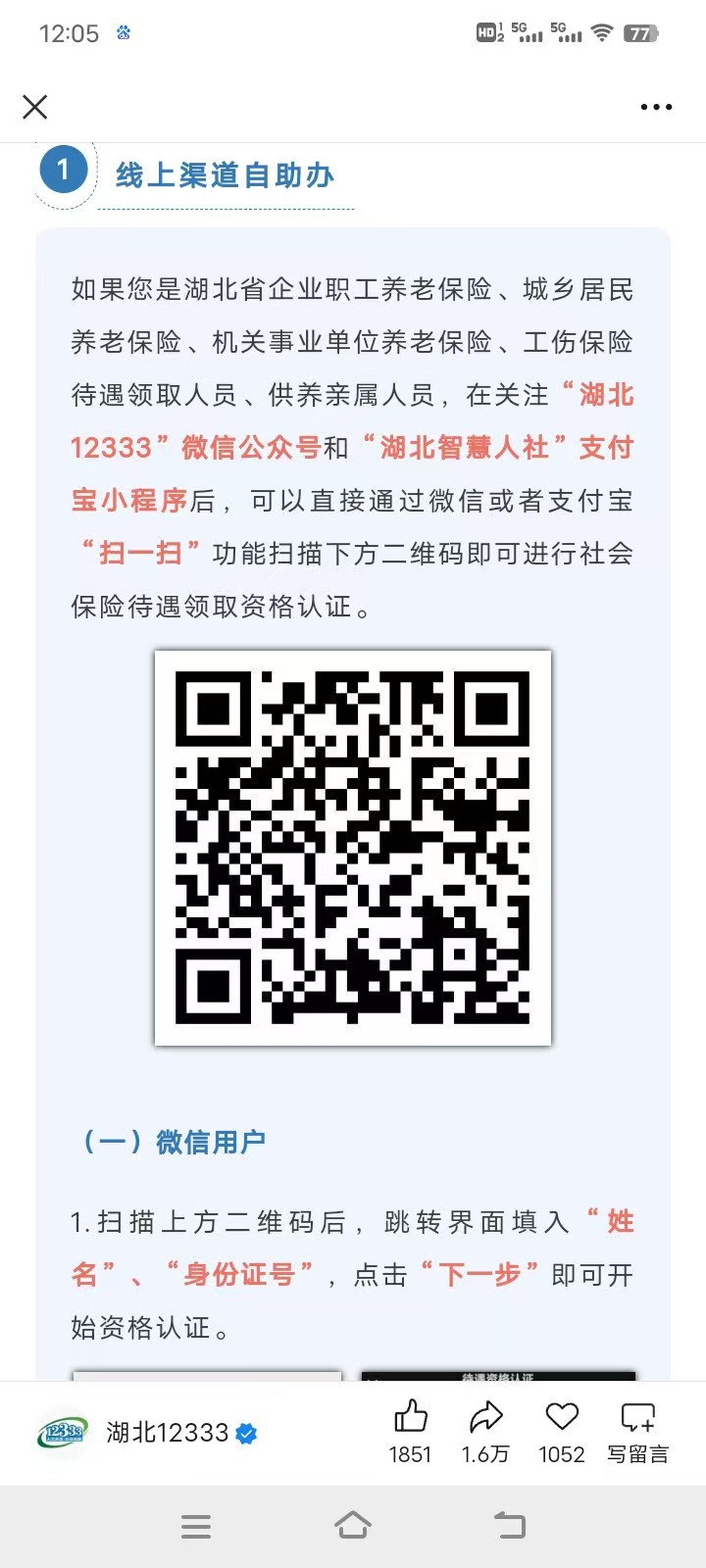Open the three-dot overflow menu

coord(656,107)
